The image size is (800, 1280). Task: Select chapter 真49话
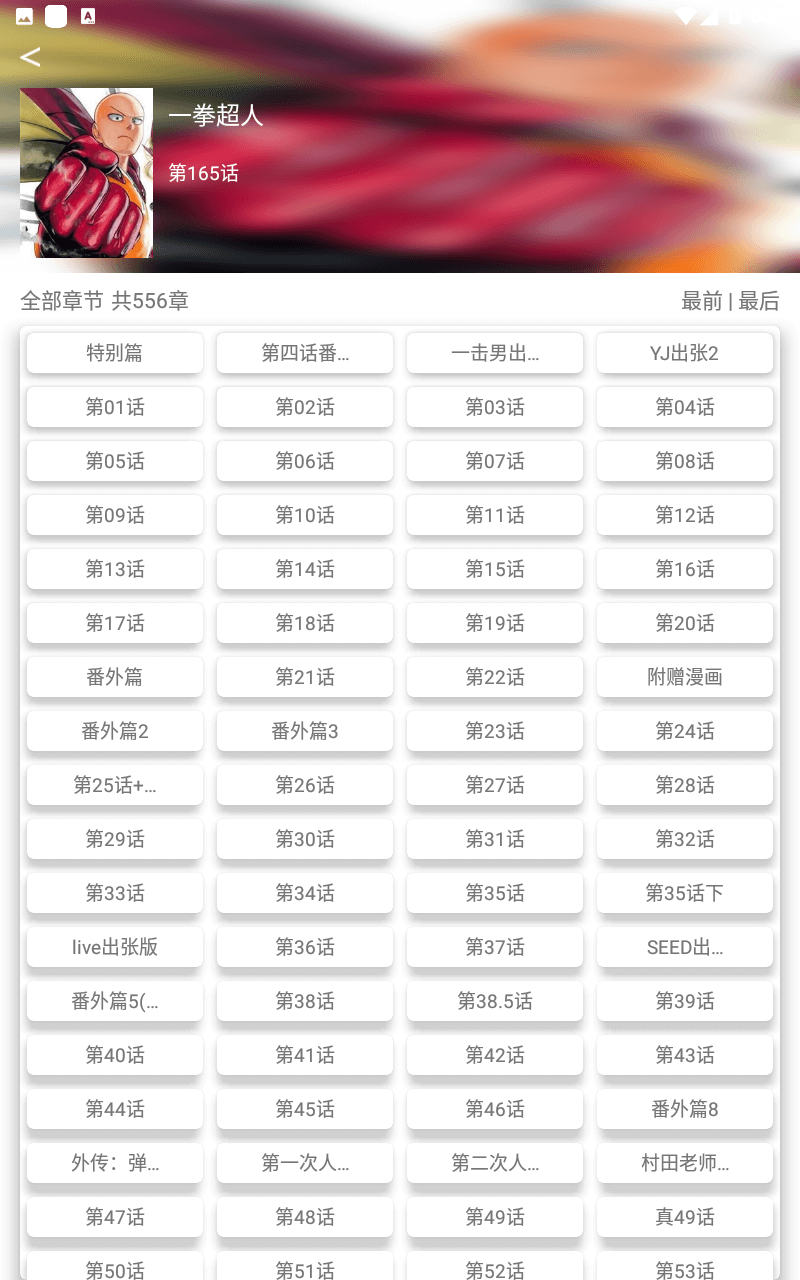(685, 1217)
